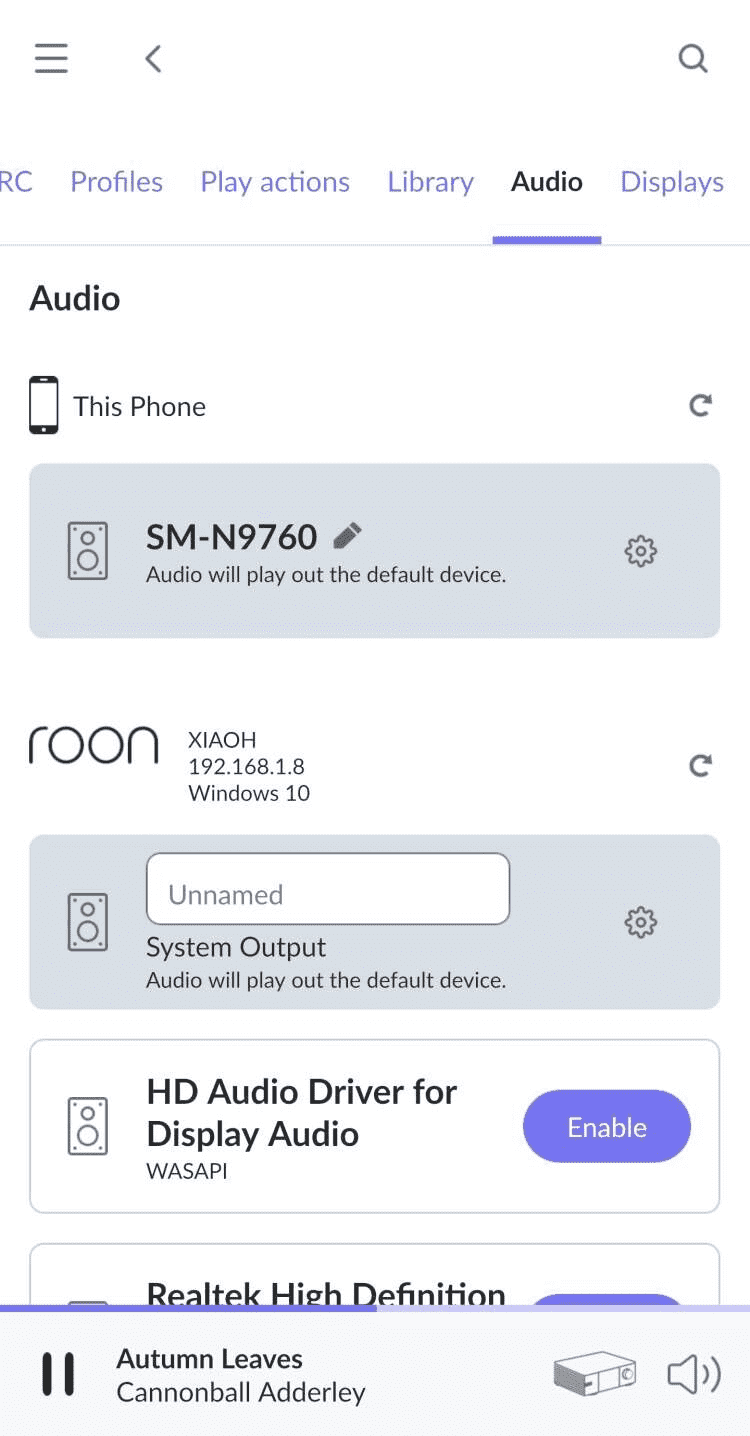Tap the Unnamed zone name field
Viewport: 750px width, 1436px height.
click(x=328, y=889)
